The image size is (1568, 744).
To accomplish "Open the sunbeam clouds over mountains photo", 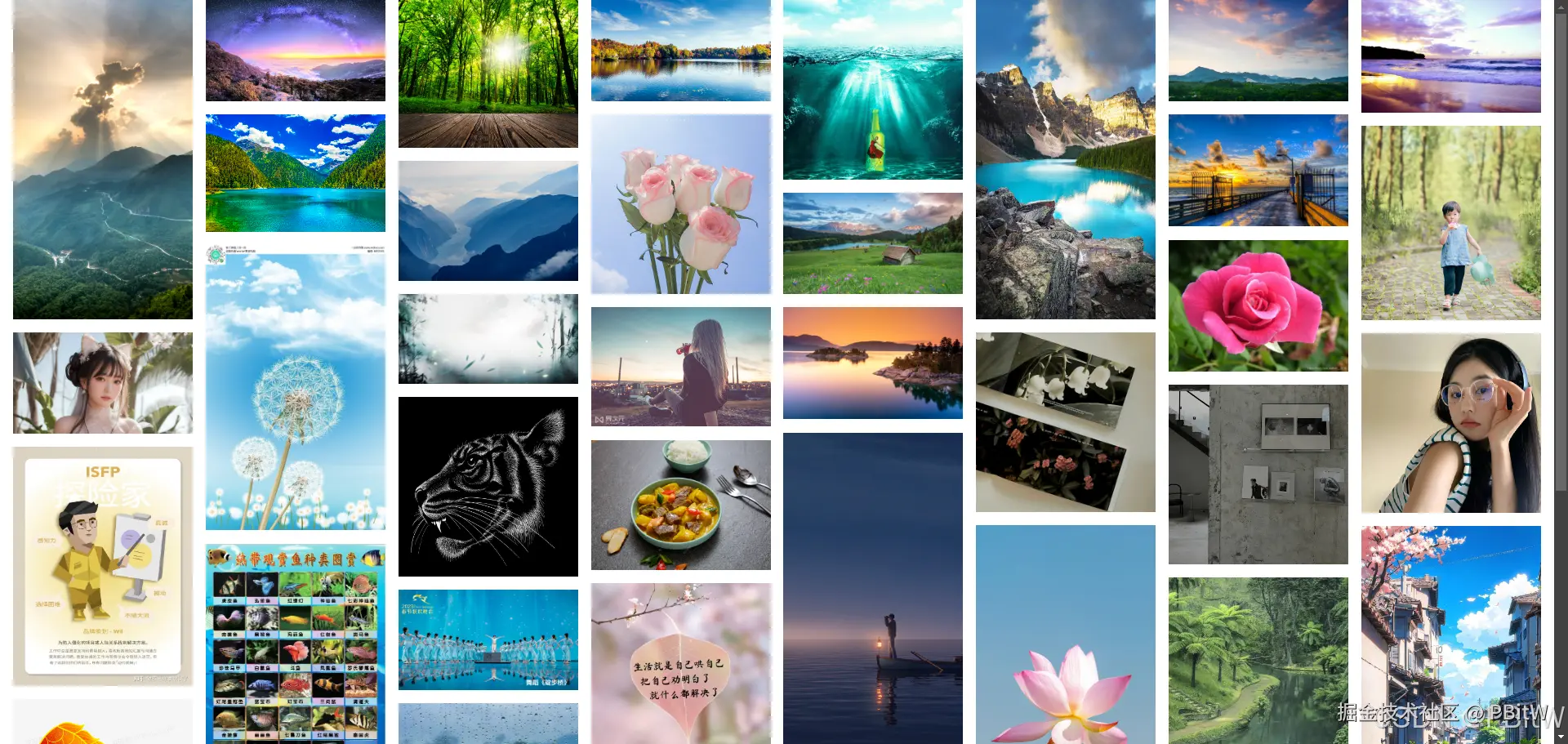I will tap(103, 159).
